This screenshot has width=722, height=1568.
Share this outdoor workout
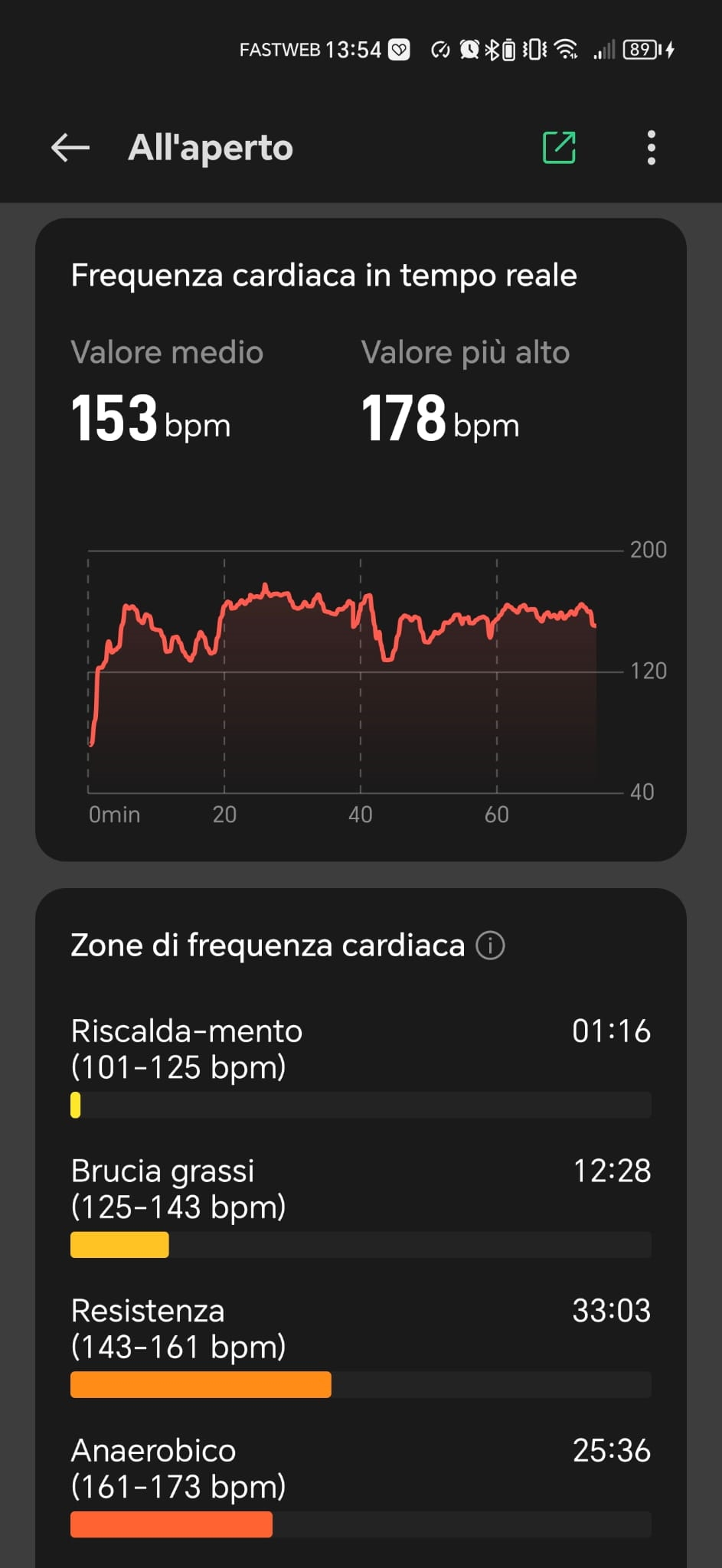click(559, 147)
